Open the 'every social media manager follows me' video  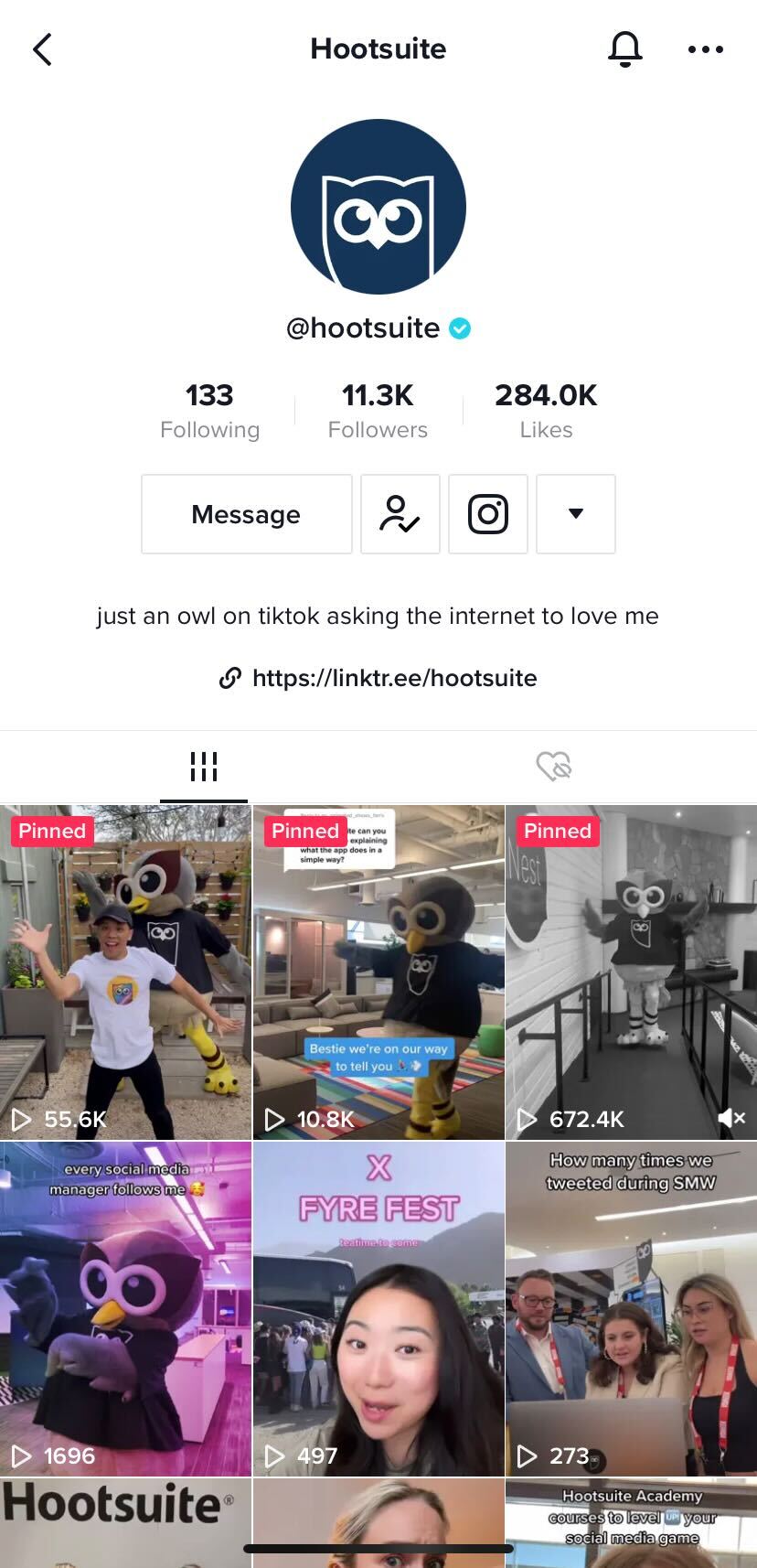[x=125, y=1309]
